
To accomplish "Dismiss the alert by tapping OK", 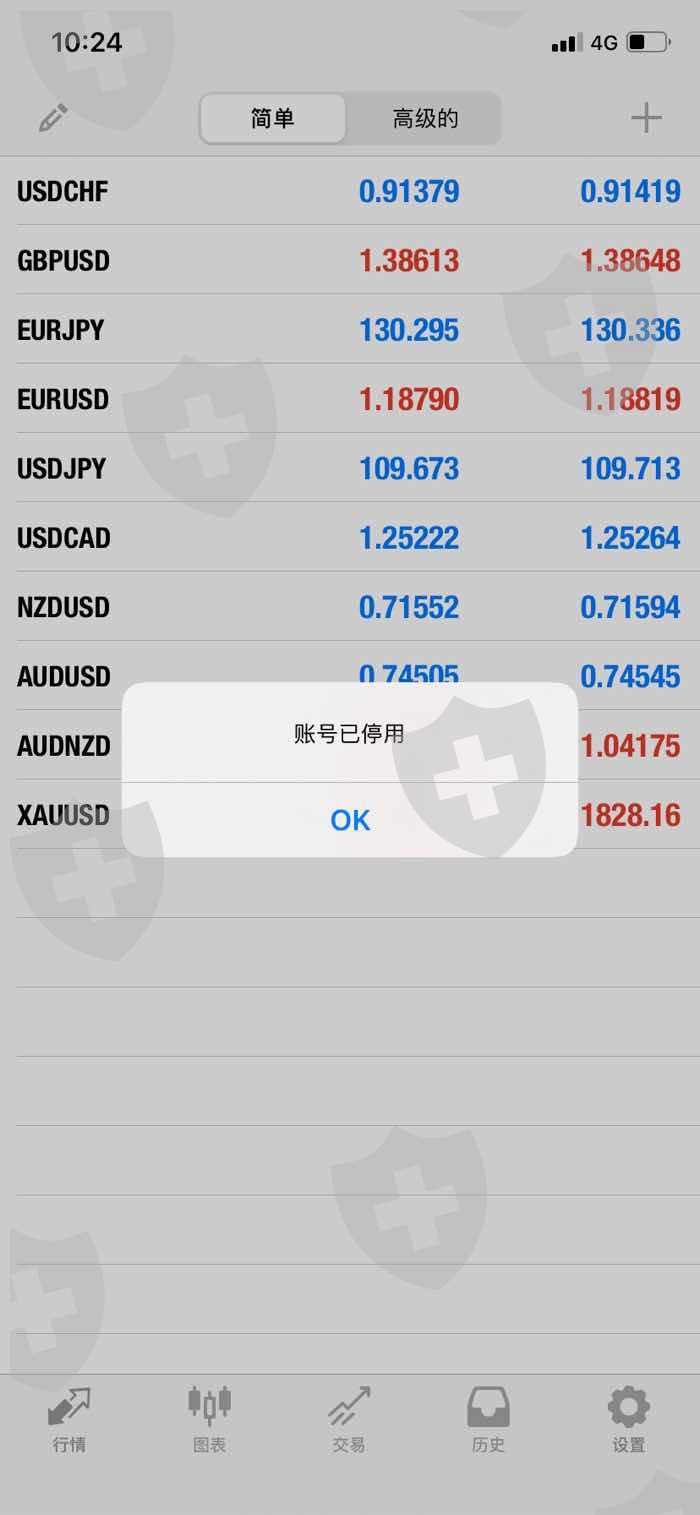I will pos(350,820).
